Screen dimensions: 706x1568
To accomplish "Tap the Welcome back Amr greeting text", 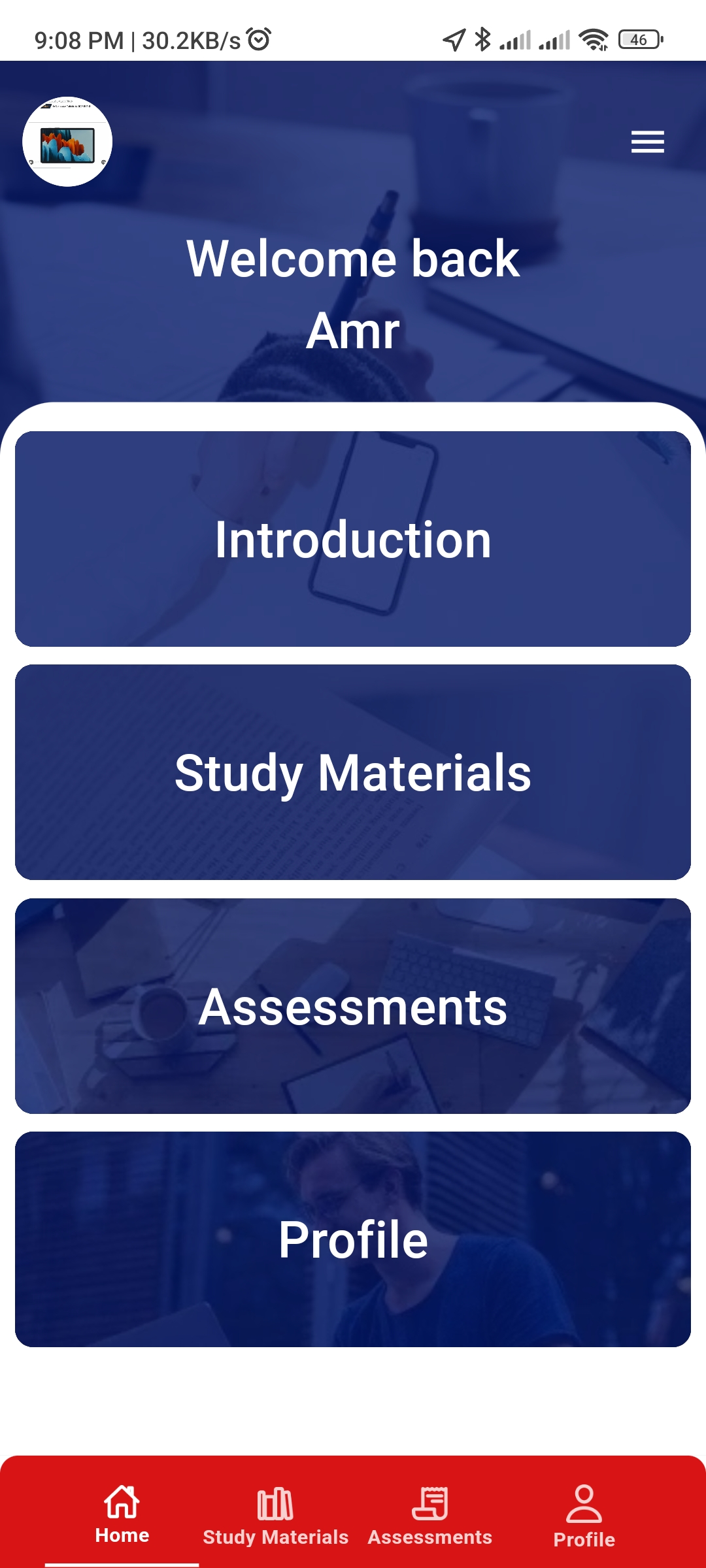I will click(x=353, y=294).
